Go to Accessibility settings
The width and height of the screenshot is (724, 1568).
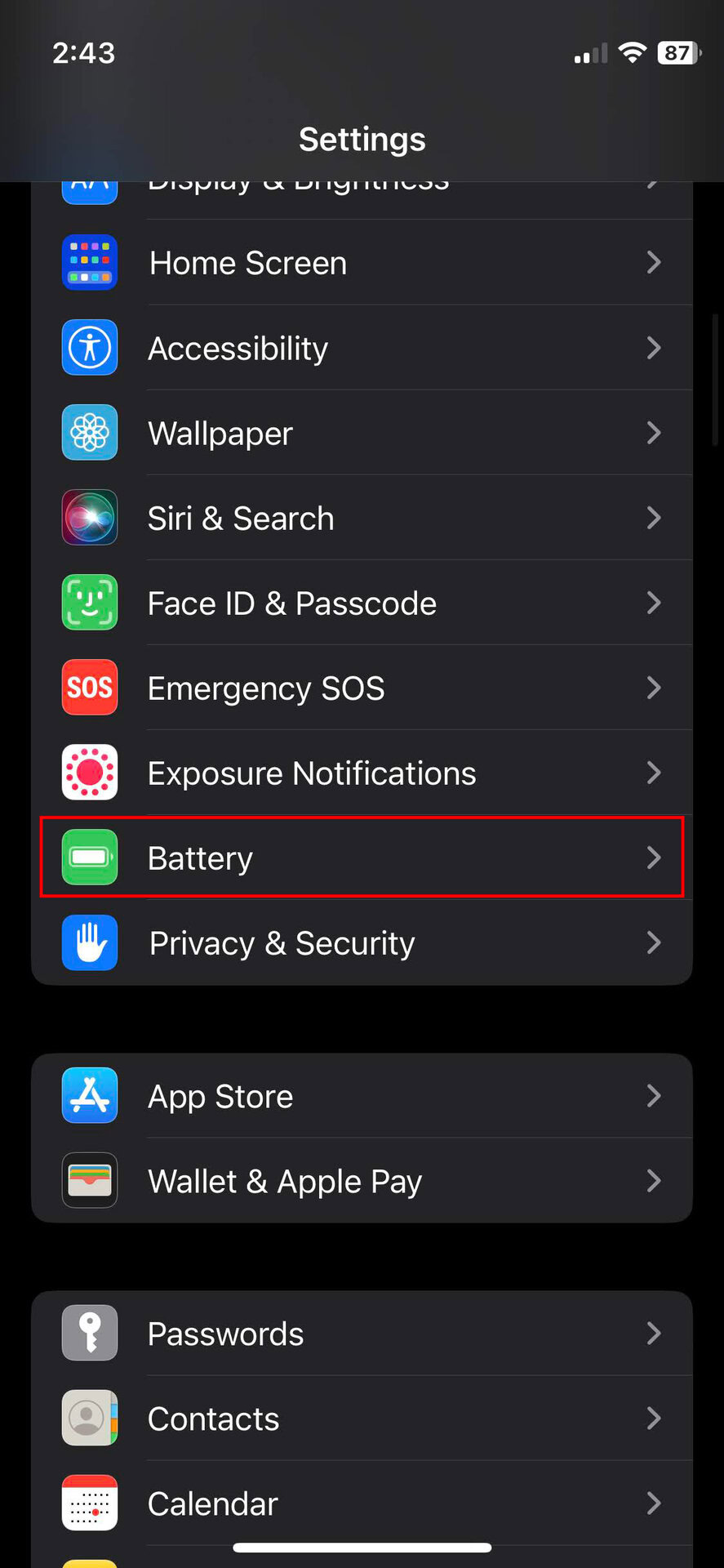point(362,349)
